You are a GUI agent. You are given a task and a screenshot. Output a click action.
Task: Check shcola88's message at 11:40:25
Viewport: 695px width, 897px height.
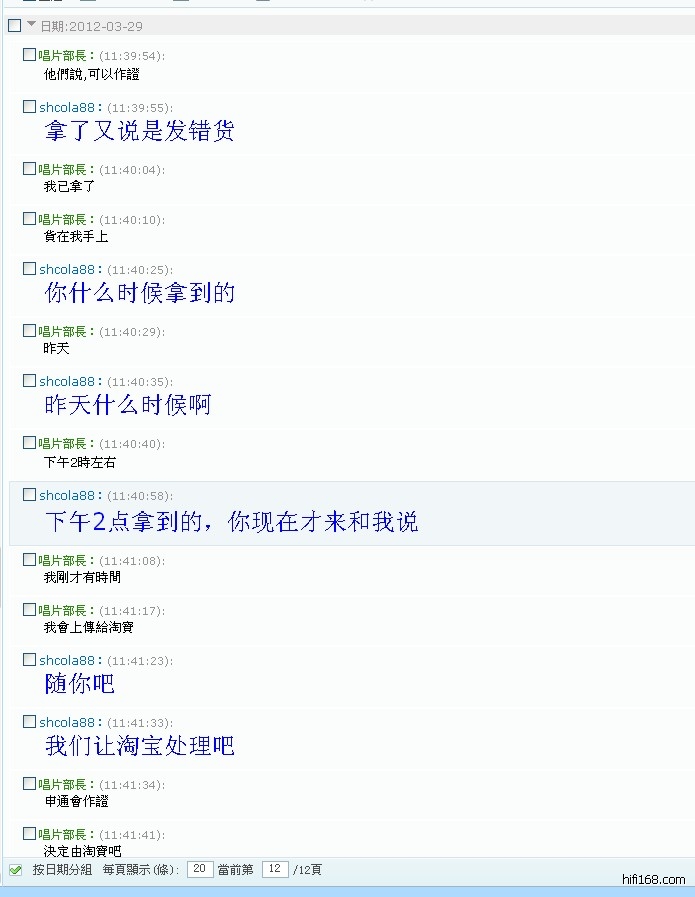pos(29,268)
